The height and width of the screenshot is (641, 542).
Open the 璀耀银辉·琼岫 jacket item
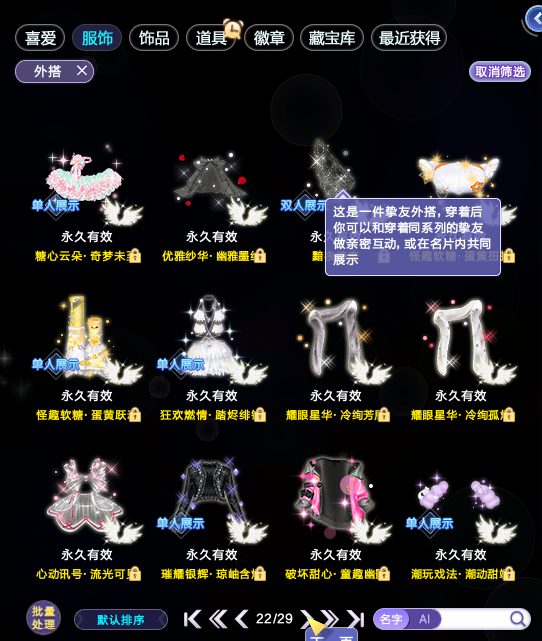pyautogui.click(x=213, y=519)
